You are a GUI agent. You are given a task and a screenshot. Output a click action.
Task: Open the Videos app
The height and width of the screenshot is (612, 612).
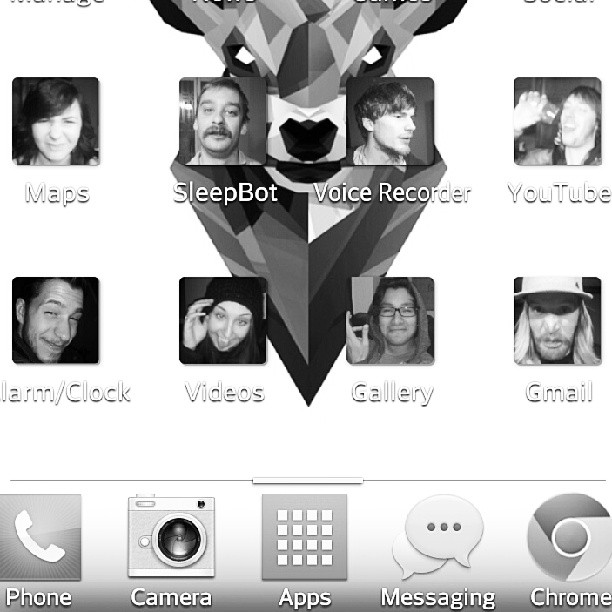coord(222,321)
